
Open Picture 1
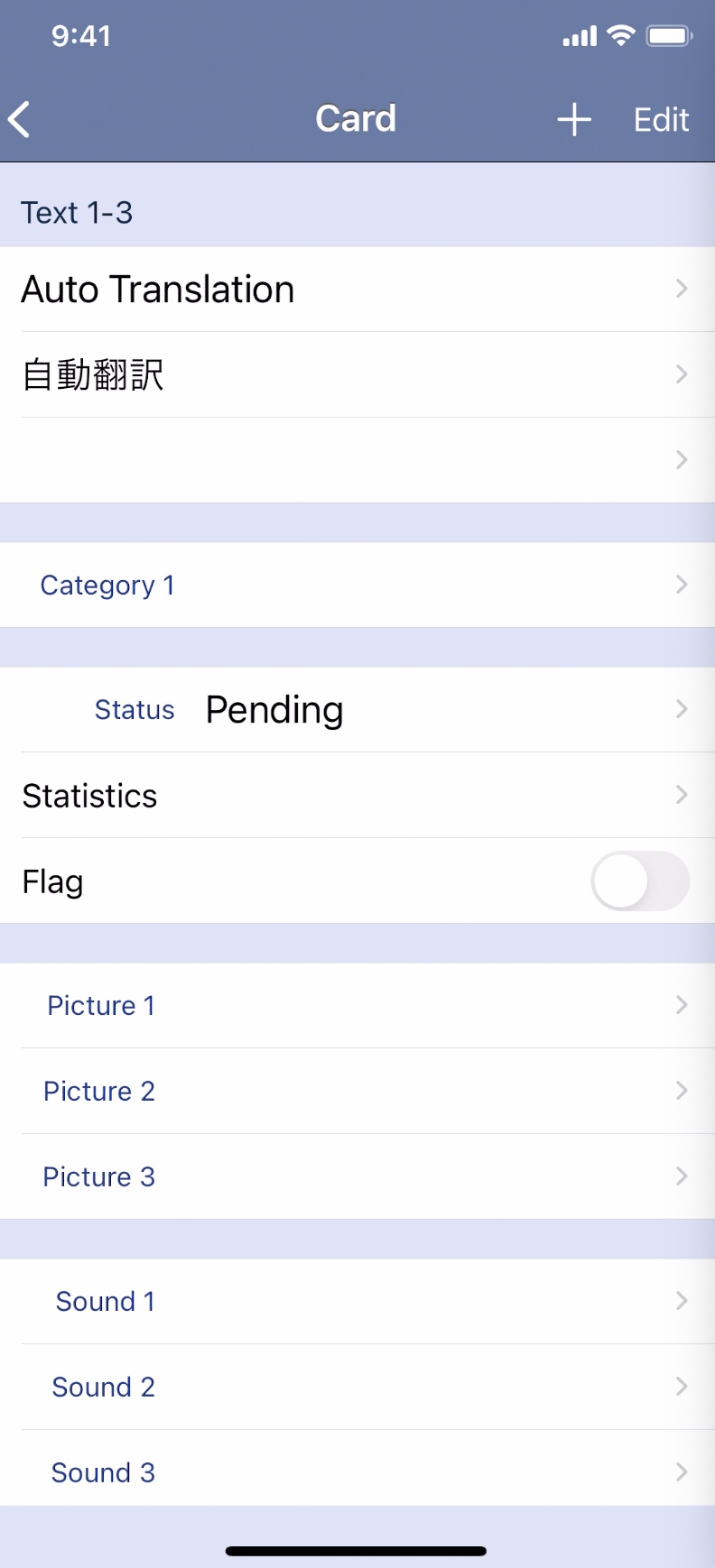click(100, 1004)
